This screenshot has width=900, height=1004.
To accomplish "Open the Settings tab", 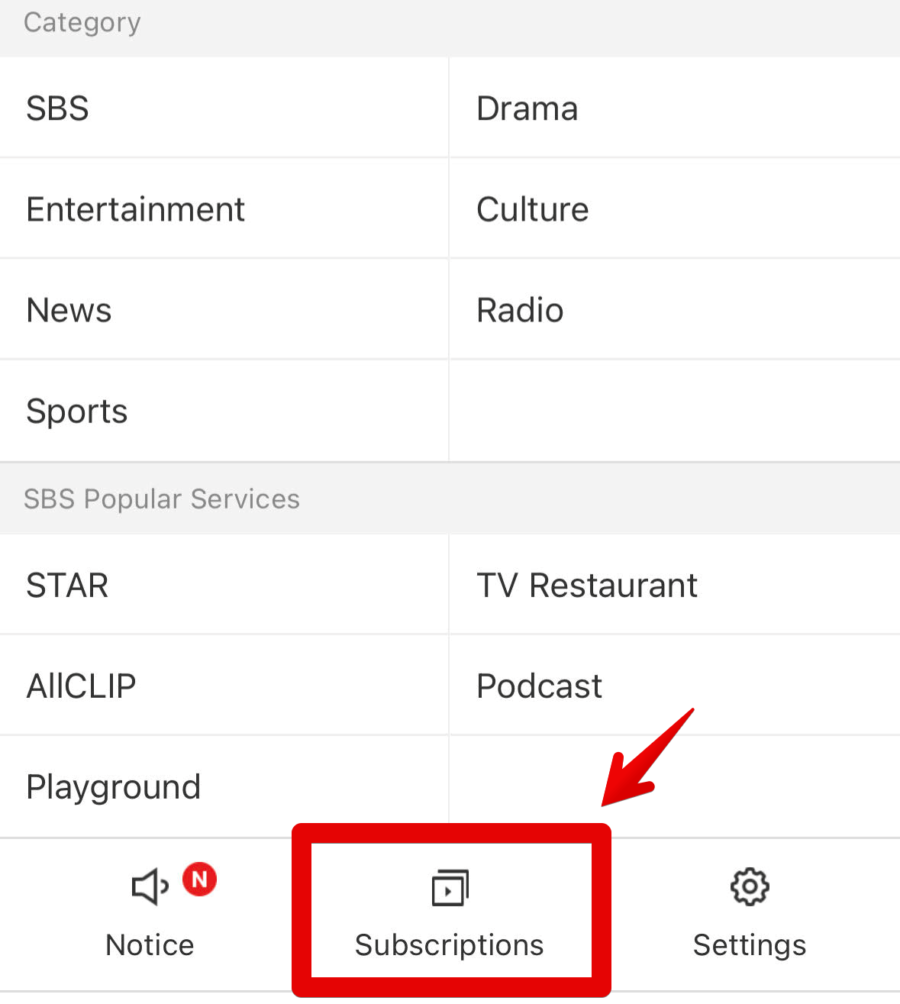I will [749, 915].
